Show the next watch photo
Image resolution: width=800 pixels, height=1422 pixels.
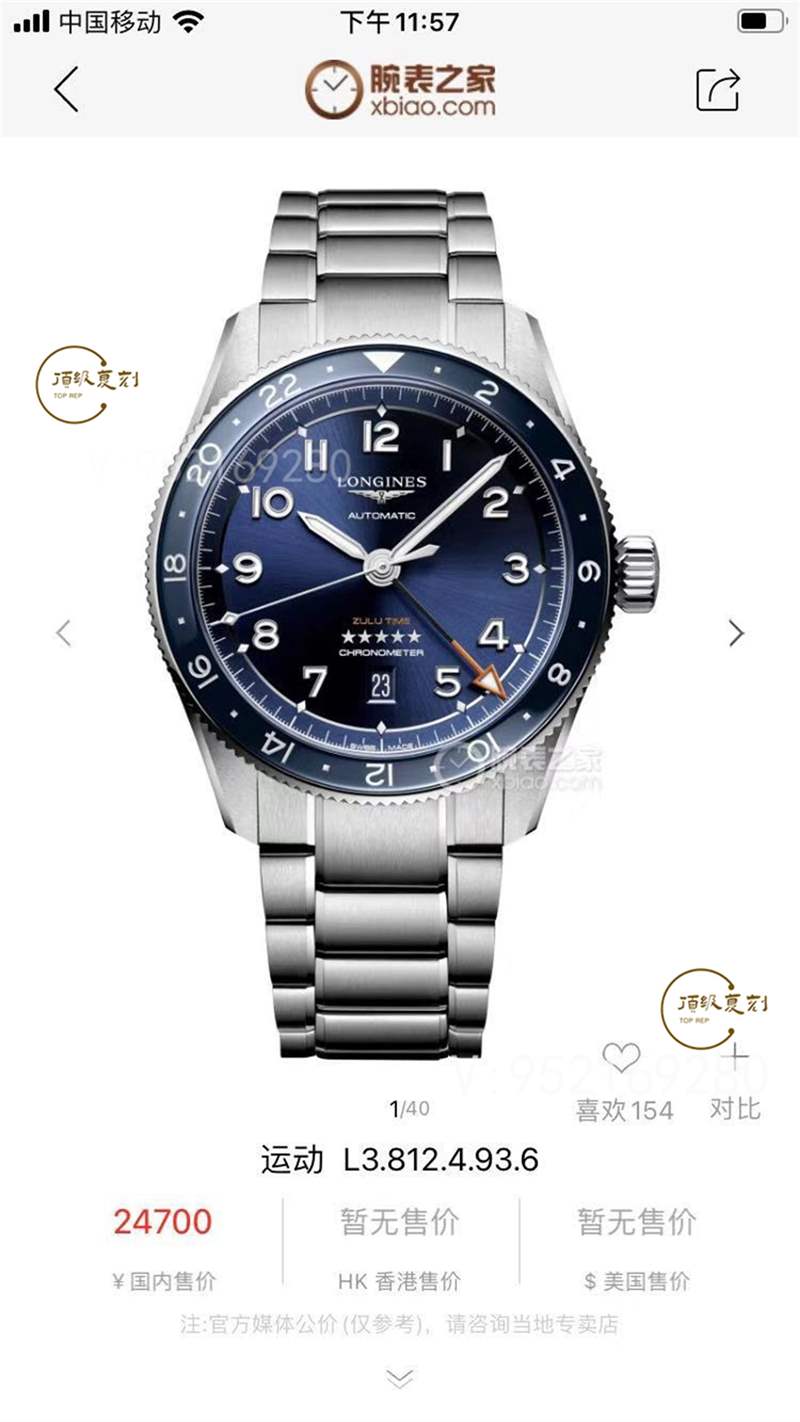736,632
